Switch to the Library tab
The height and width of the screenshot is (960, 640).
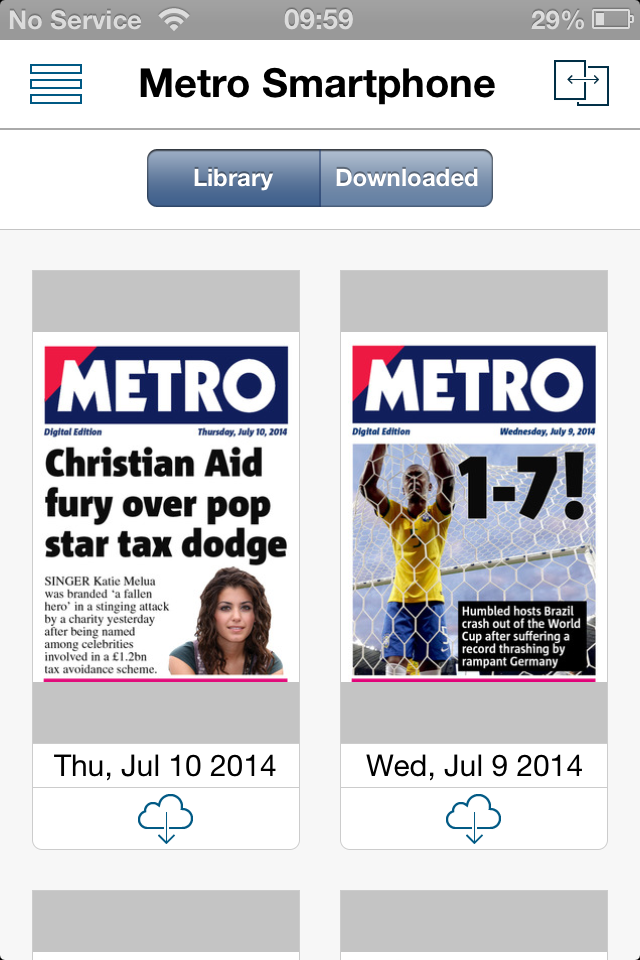click(233, 178)
